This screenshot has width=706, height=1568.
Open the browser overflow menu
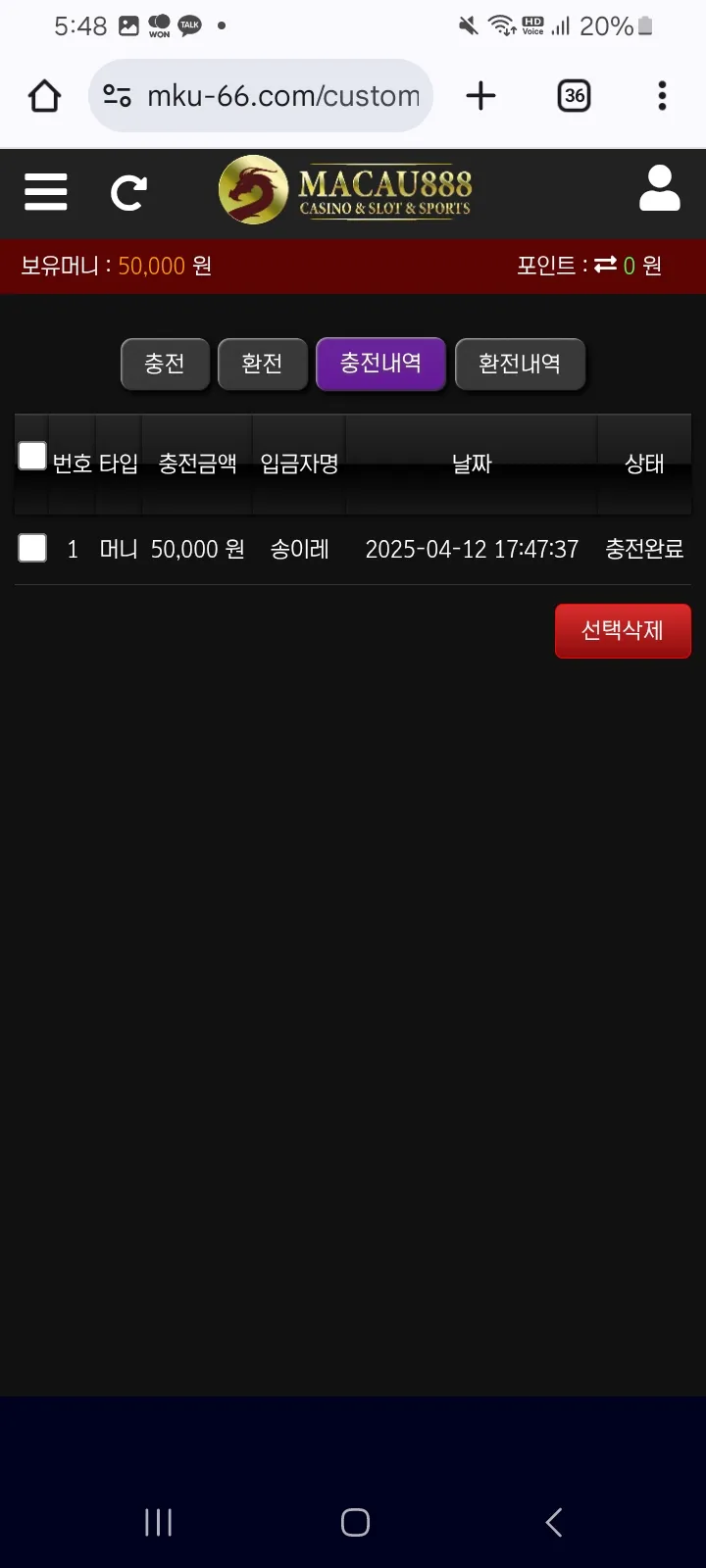662,96
